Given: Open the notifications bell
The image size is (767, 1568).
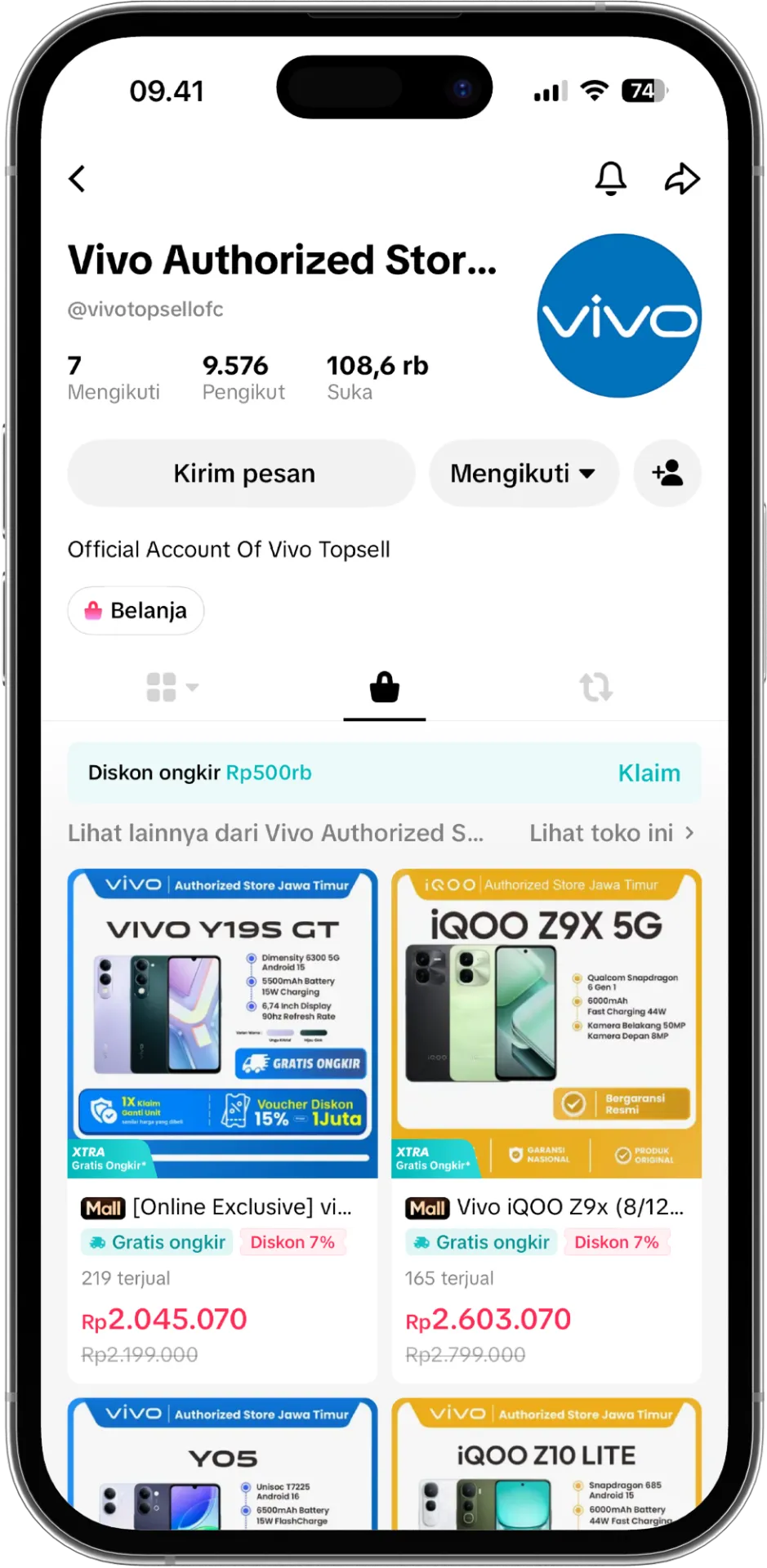Looking at the screenshot, I should (610, 179).
